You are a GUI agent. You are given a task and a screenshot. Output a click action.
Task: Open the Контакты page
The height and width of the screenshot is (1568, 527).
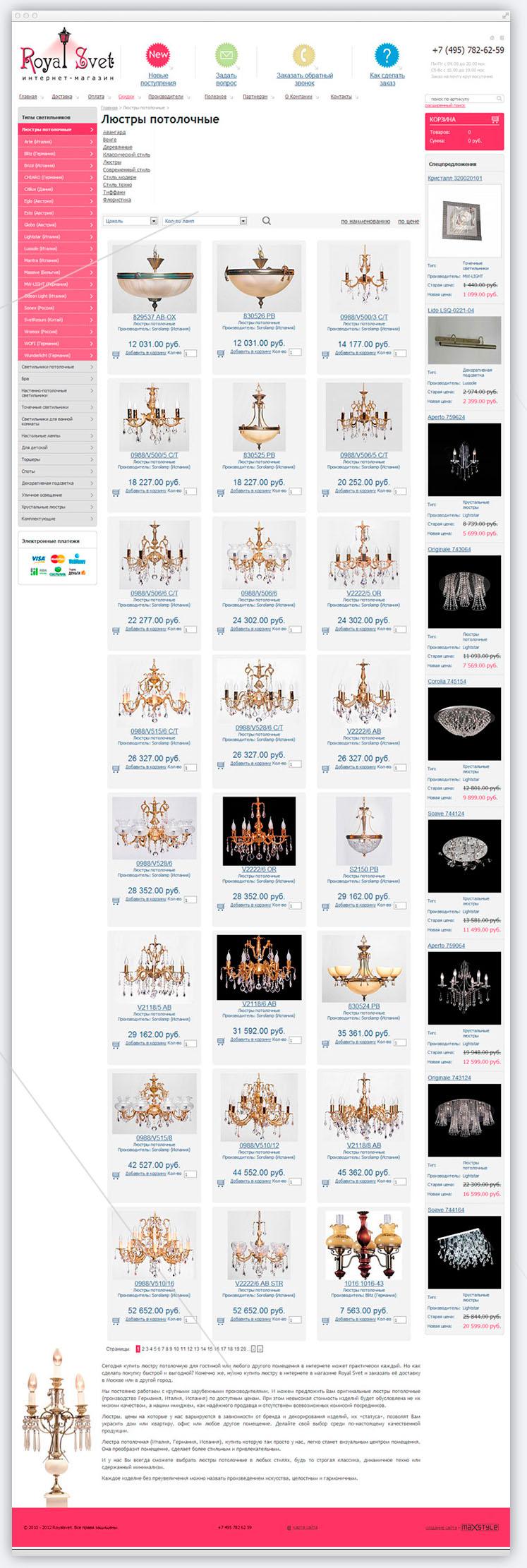pyautogui.click(x=341, y=97)
